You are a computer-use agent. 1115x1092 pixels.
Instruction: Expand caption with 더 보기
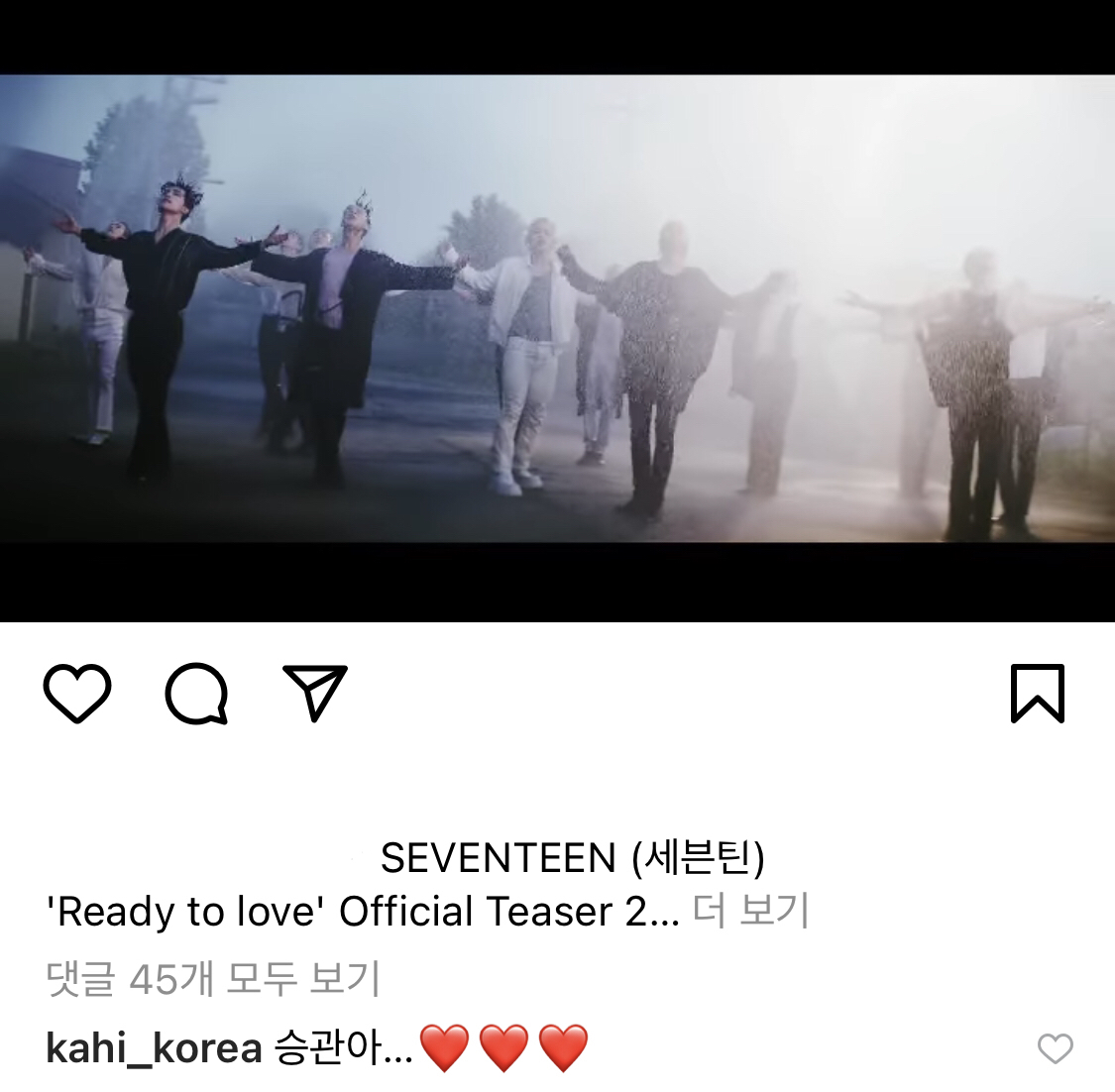coord(750,911)
